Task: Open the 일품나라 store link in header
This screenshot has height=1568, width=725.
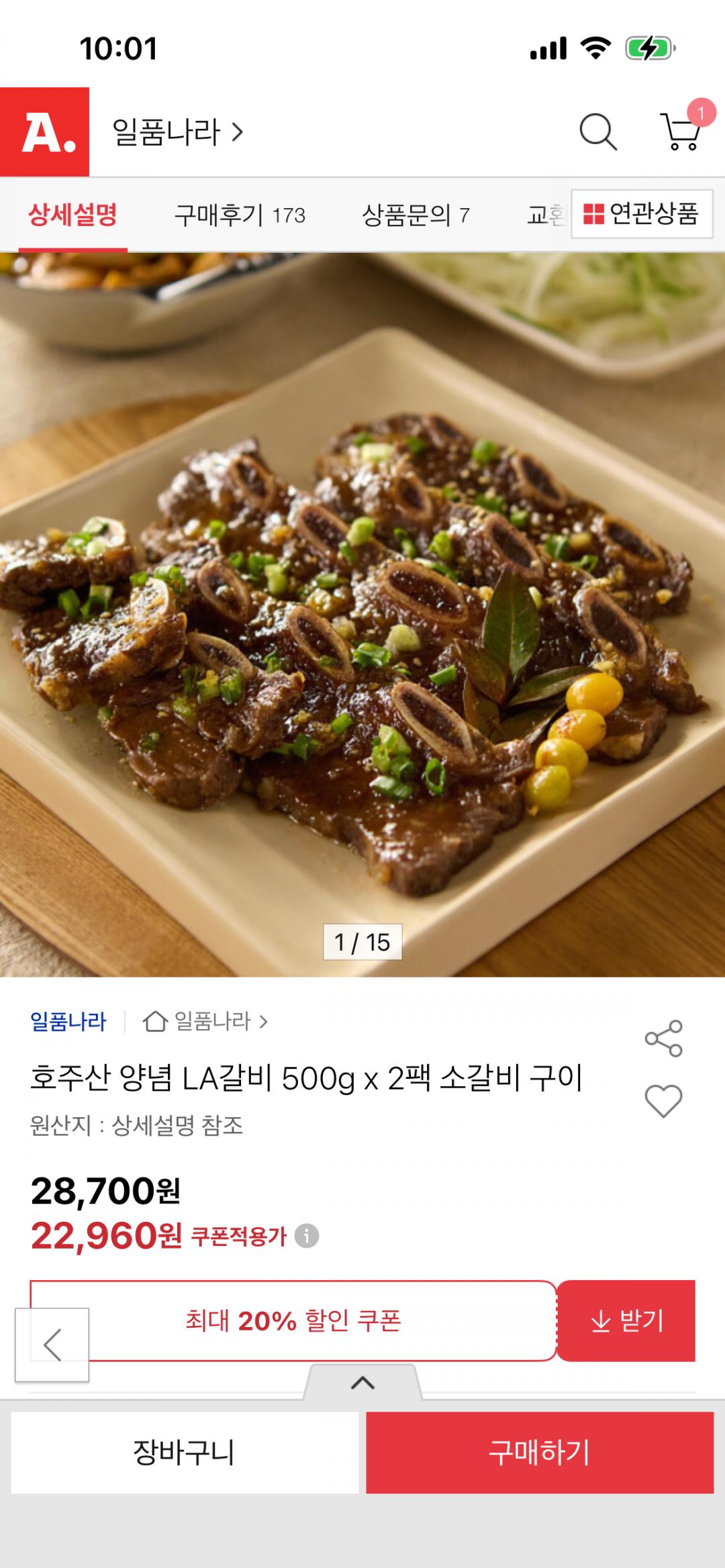Action: pyautogui.click(x=177, y=132)
